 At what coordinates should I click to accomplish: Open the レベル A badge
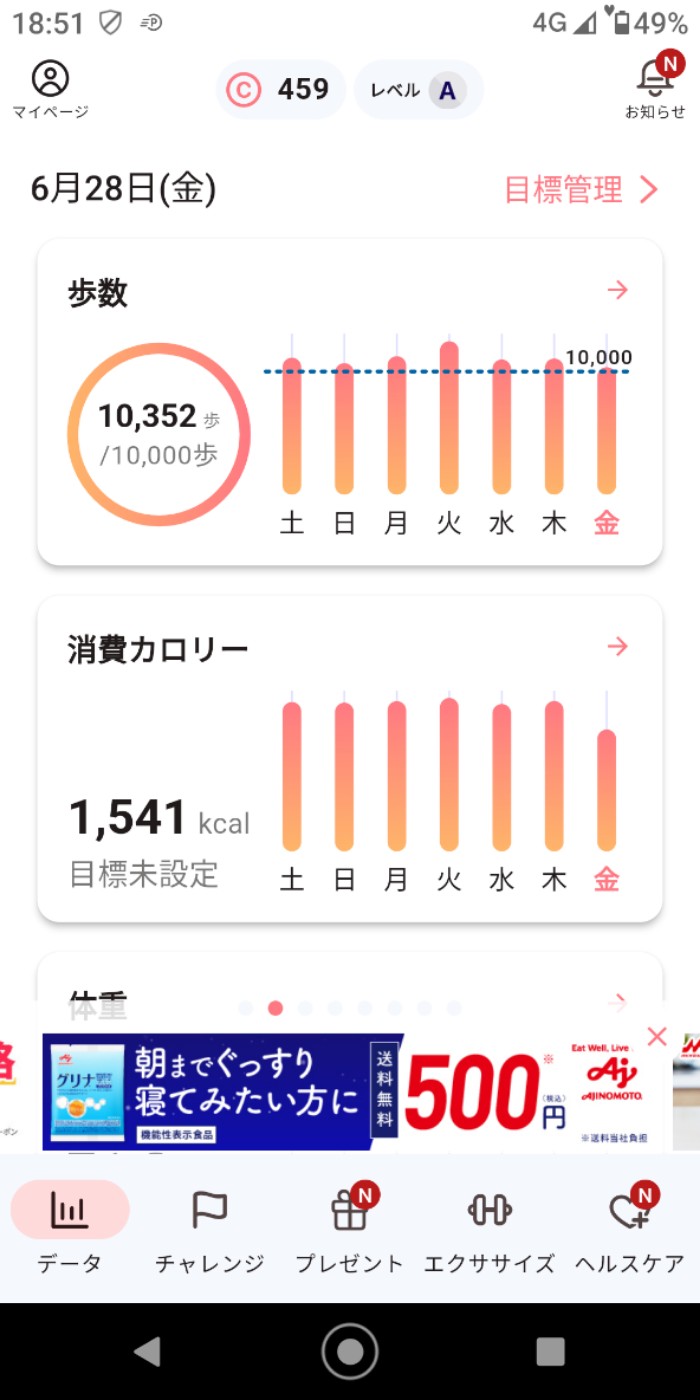coord(419,90)
